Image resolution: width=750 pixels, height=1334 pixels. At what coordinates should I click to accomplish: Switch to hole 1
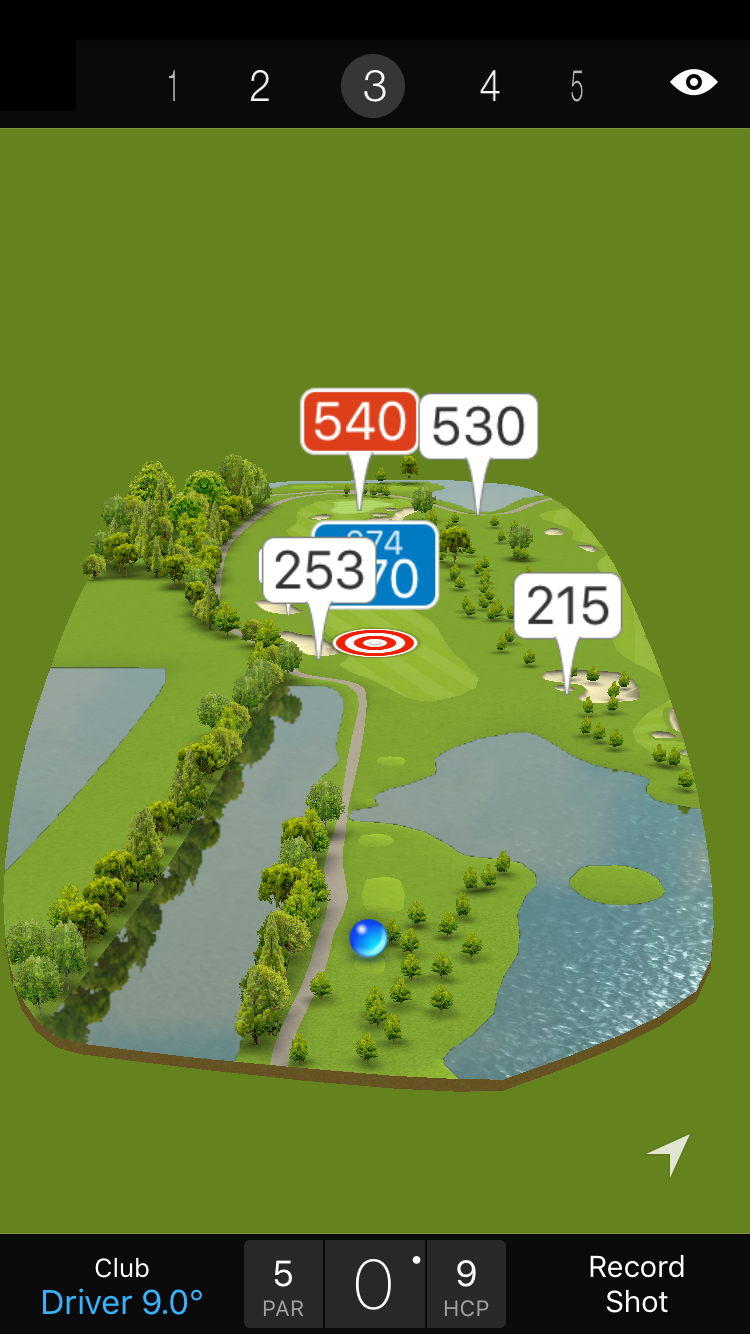(173, 86)
